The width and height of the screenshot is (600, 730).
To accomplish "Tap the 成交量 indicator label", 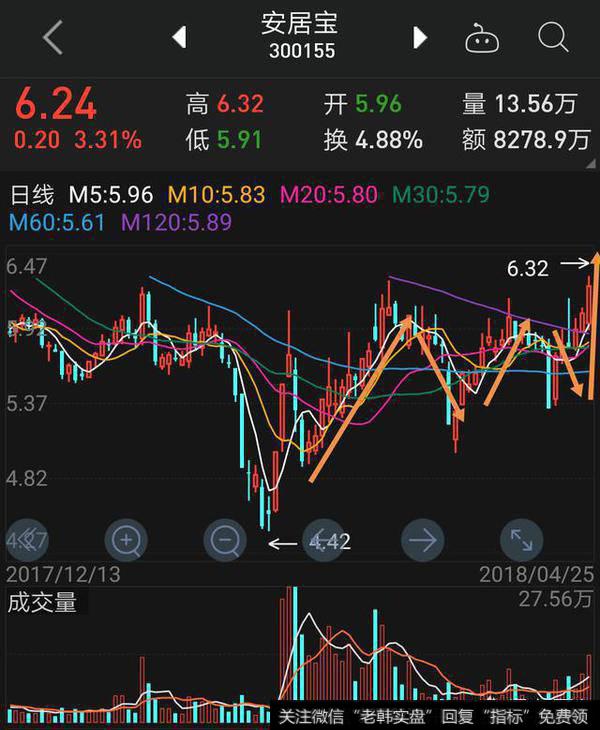I will click(x=42, y=602).
